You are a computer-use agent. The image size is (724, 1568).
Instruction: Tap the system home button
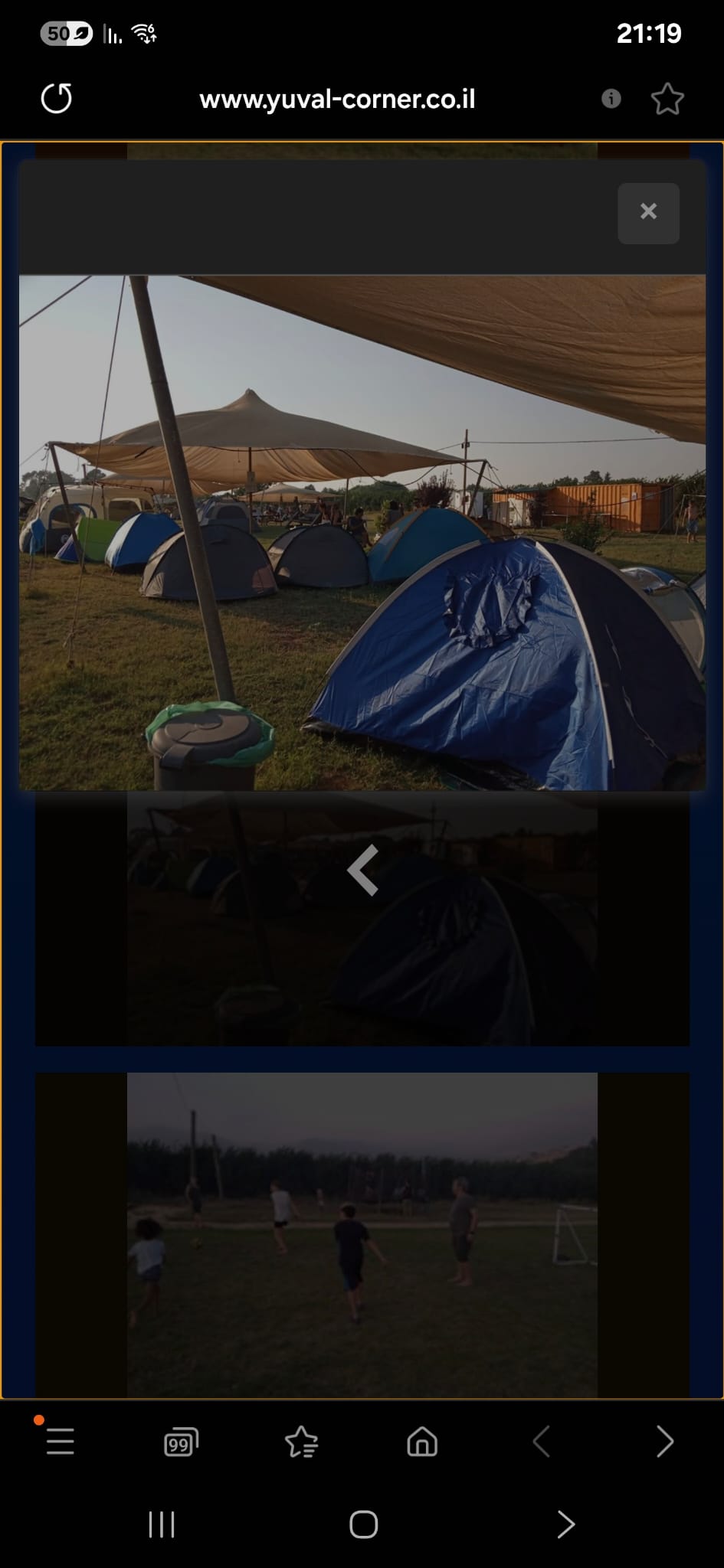(x=363, y=1524)
